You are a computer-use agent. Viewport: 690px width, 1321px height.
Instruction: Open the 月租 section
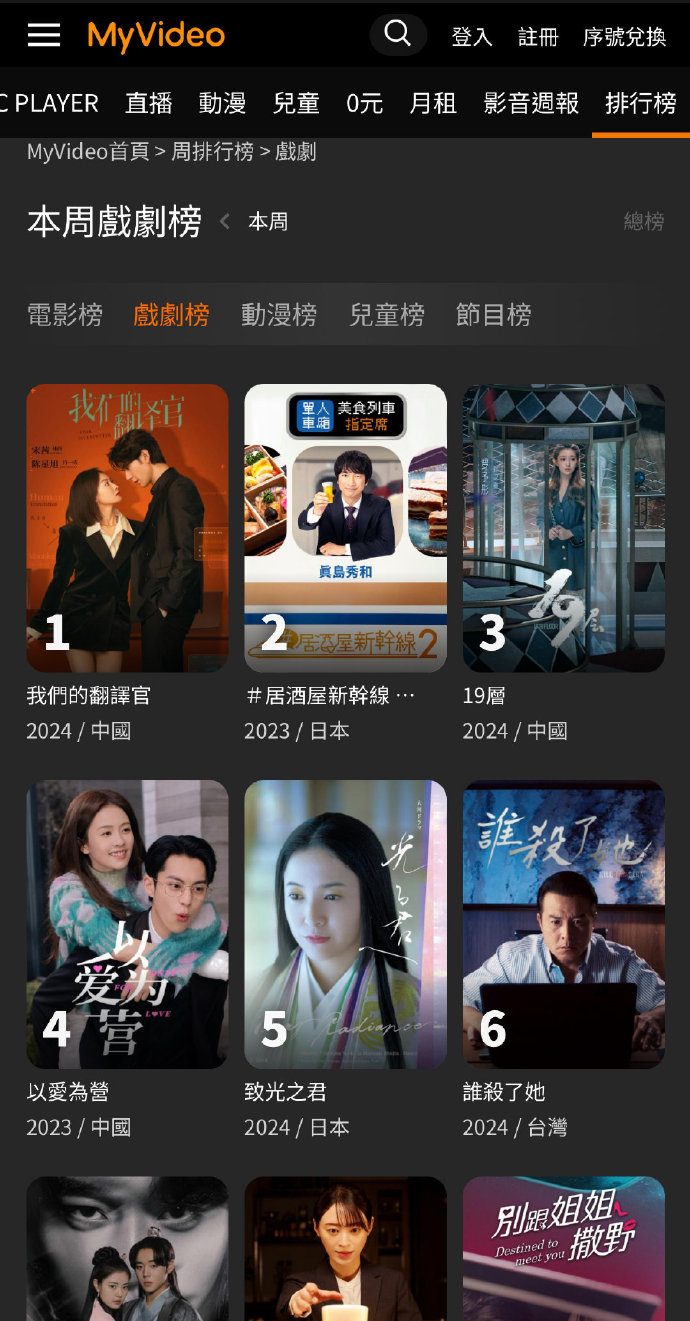click(433, 103)
